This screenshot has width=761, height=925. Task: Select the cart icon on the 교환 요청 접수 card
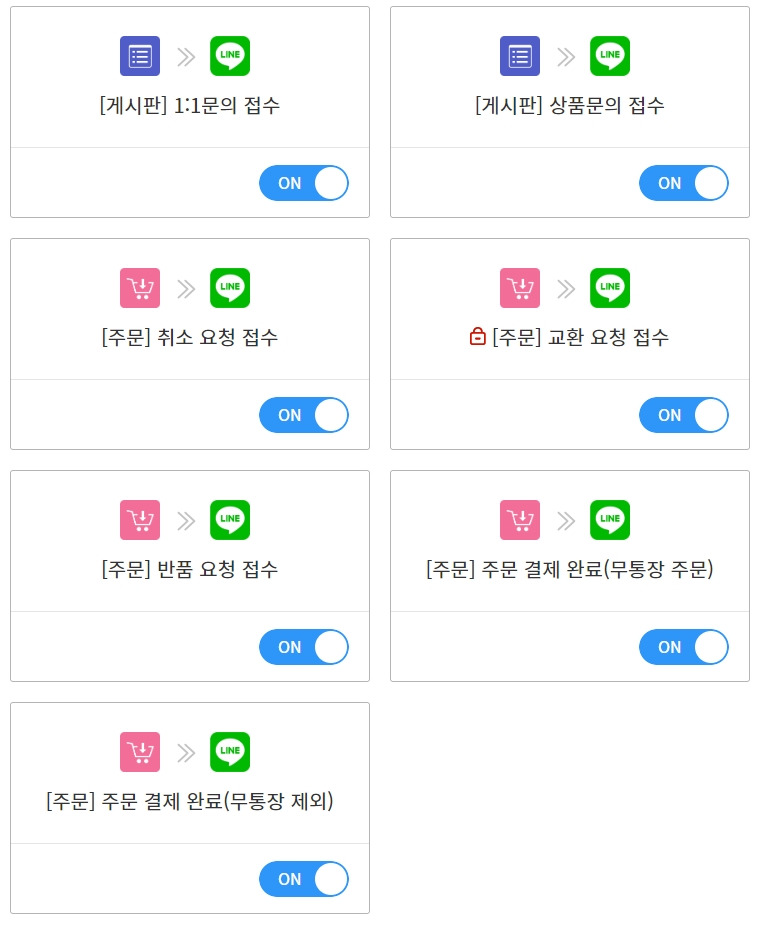tap(519, 288)
